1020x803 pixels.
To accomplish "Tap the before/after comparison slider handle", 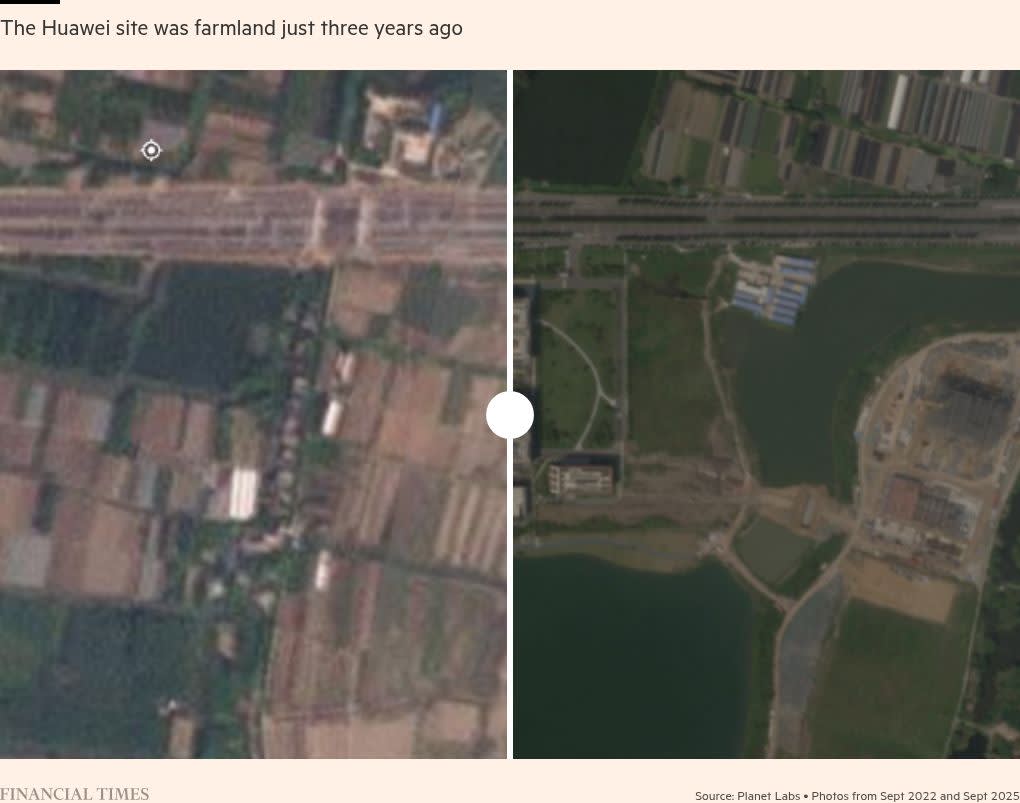I will tap(510, 415).
